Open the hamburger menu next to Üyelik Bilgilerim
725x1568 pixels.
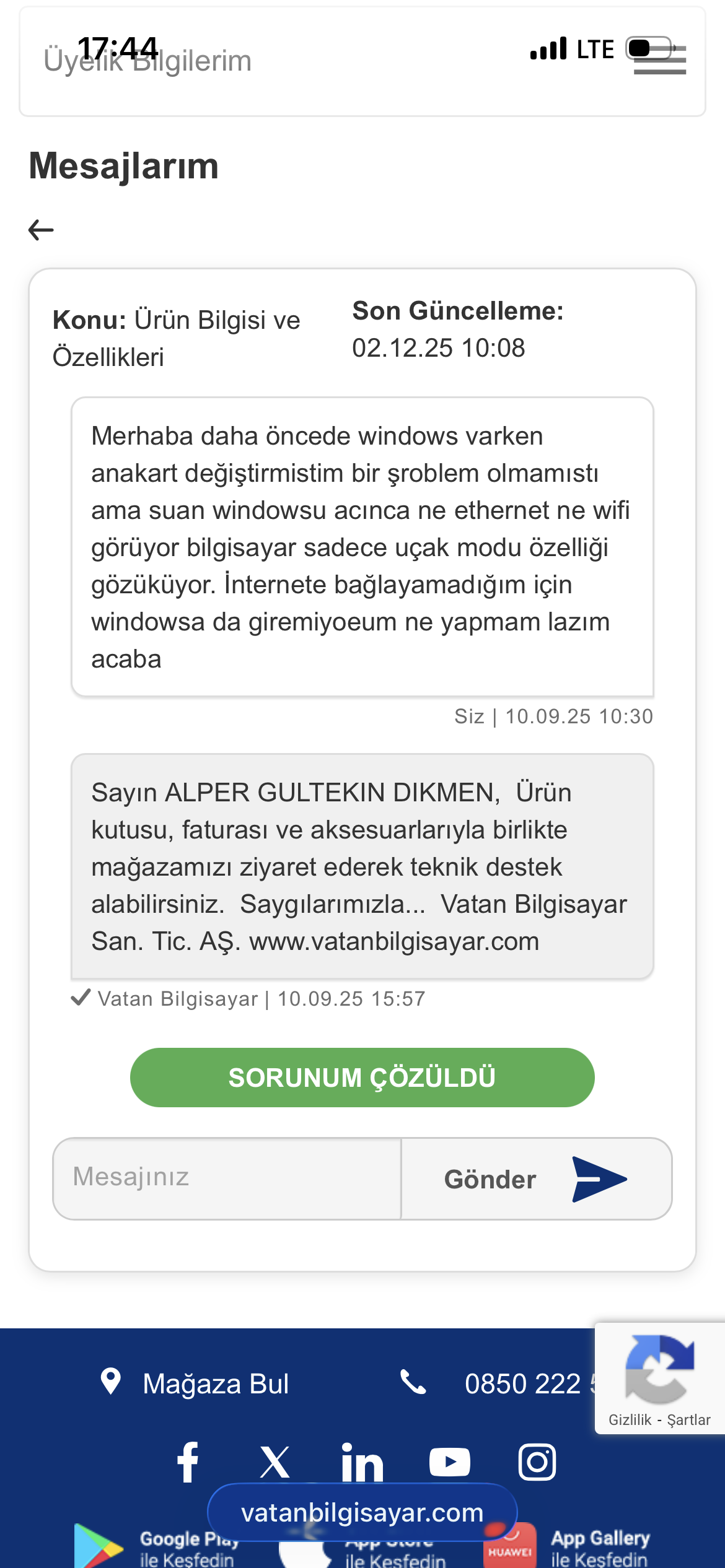click(x=660, y=61)
